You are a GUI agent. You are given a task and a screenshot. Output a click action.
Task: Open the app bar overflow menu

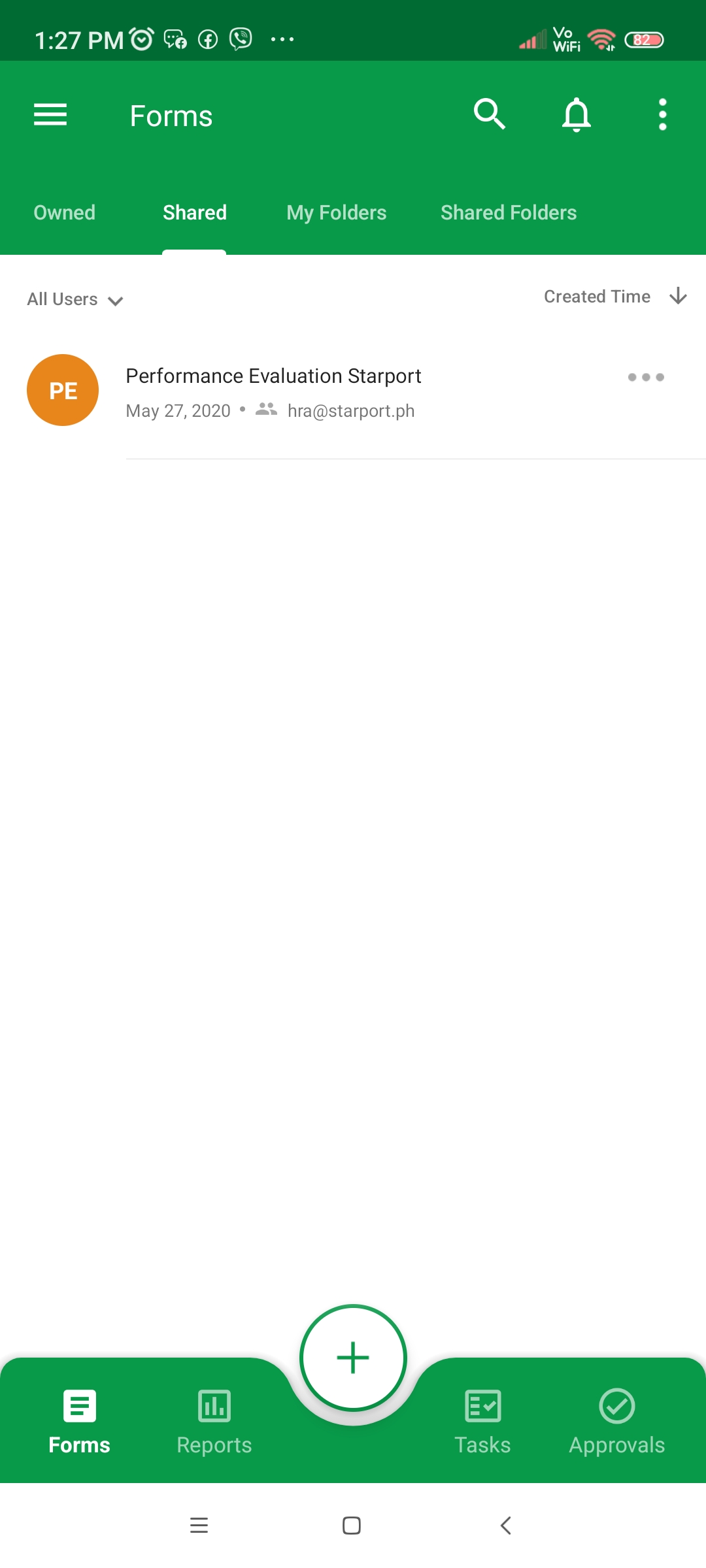[x=662, y=115]
